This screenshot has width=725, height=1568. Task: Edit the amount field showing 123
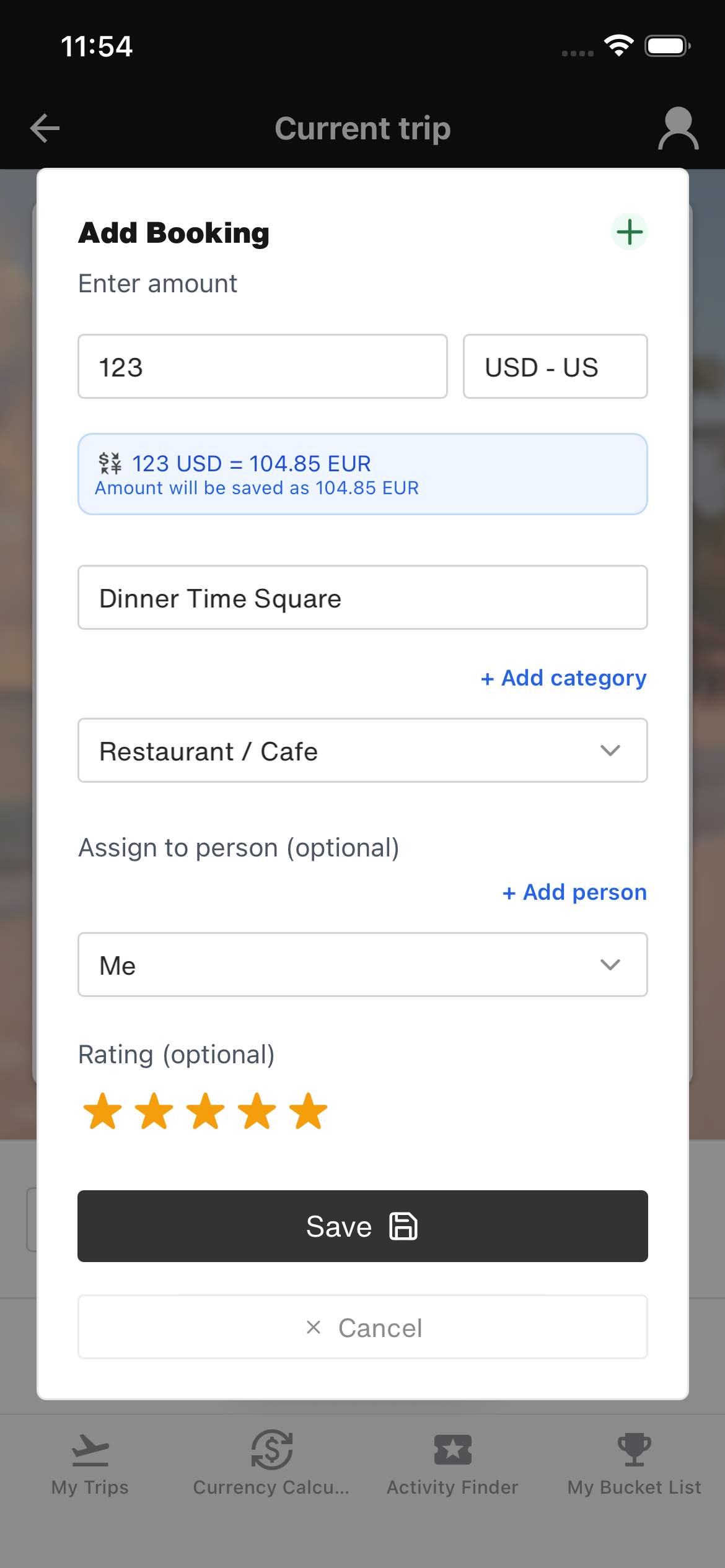(262, 367)
